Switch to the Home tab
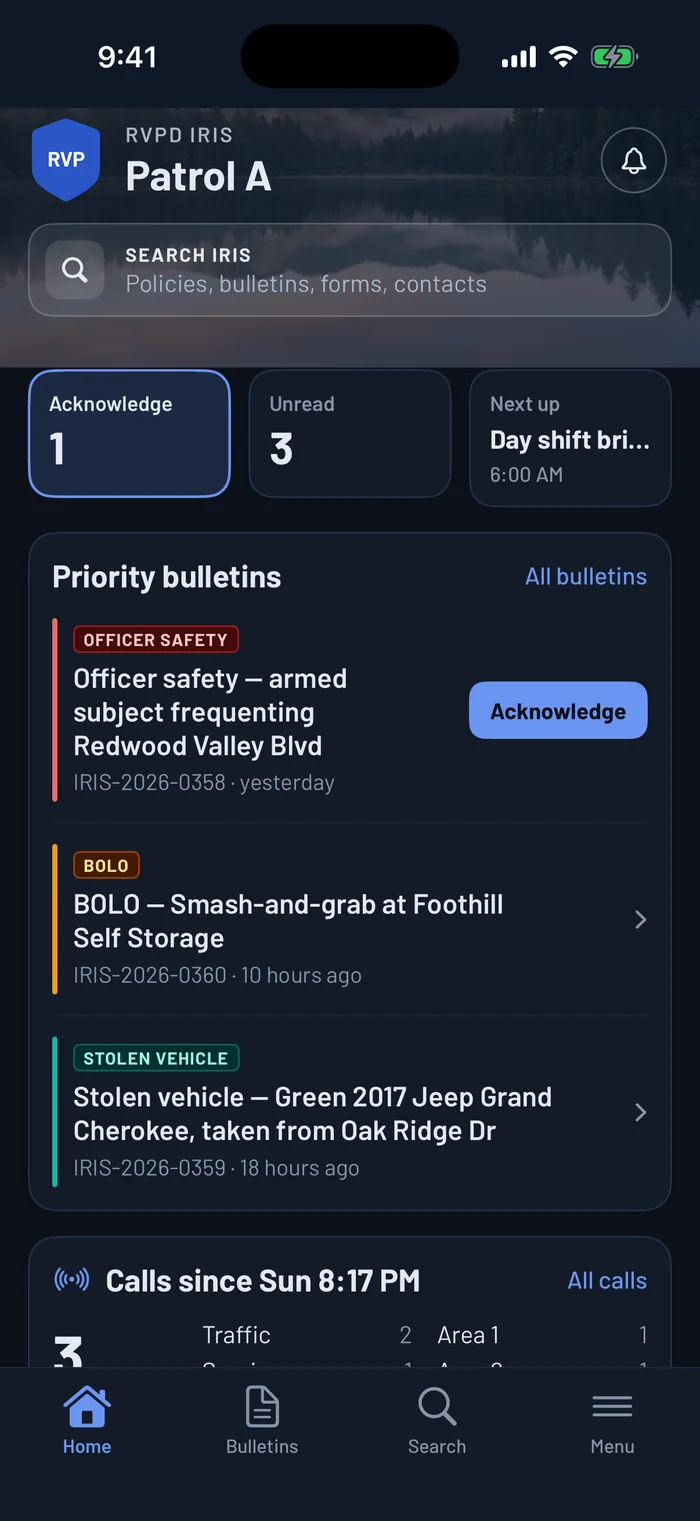 [x=87, y=1421]
